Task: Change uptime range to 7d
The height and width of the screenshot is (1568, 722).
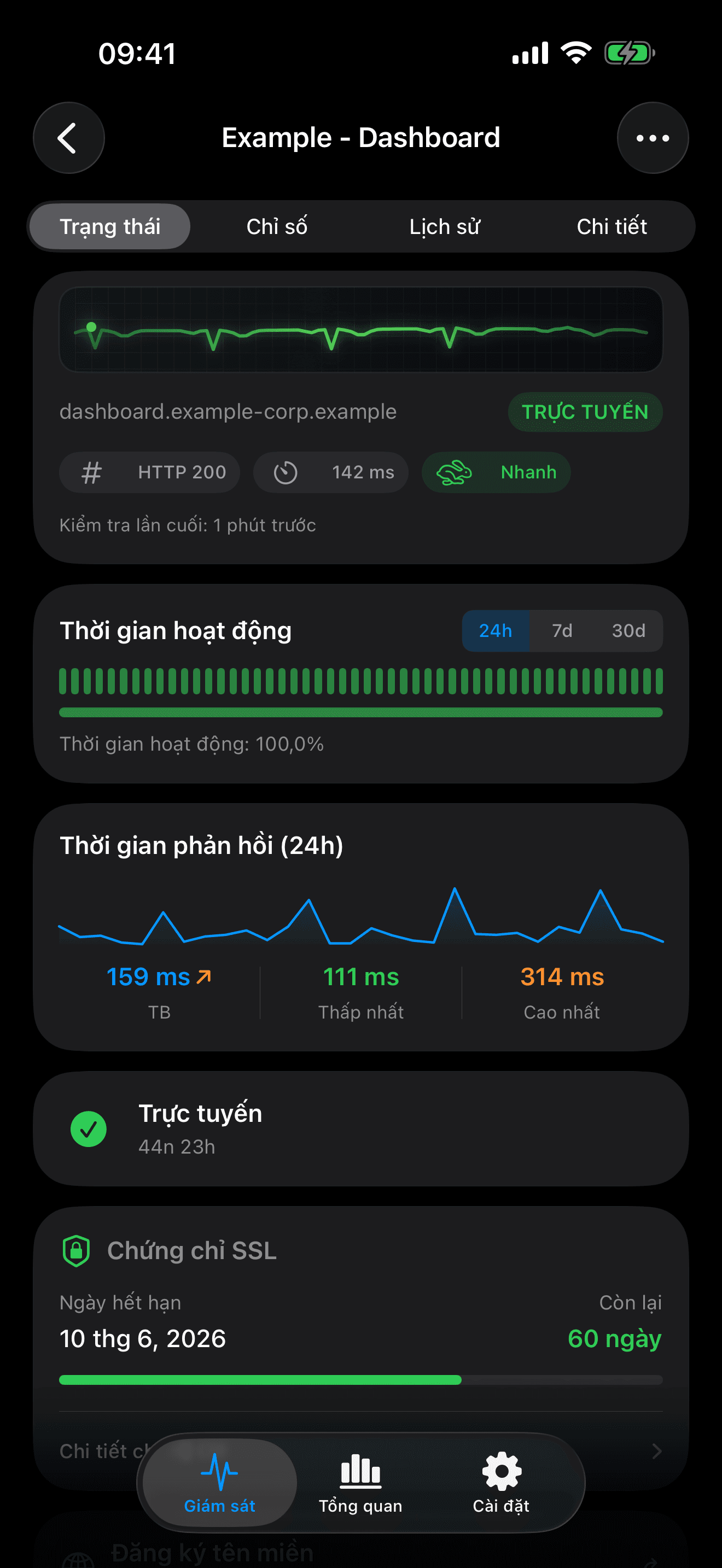Action: [562, 630]
